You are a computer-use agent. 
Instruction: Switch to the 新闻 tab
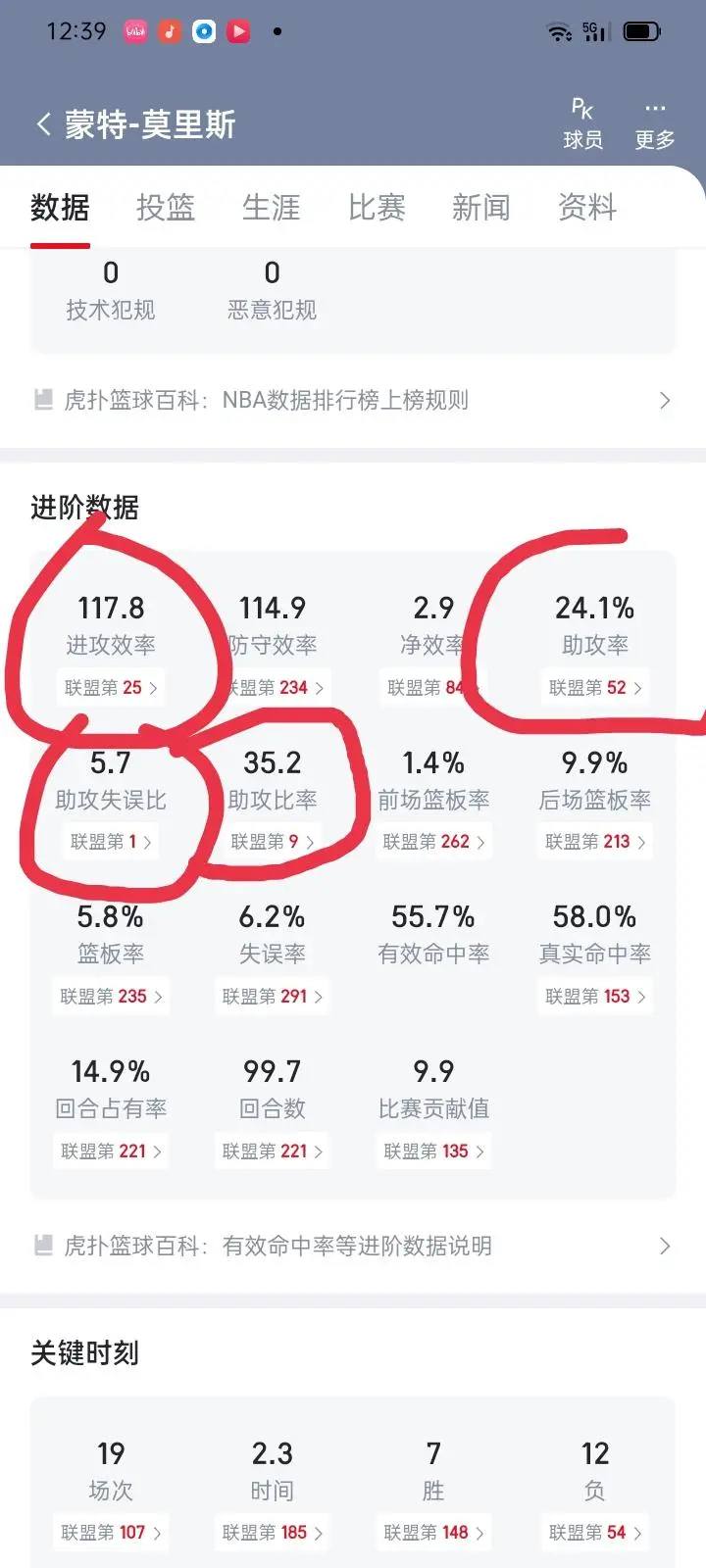481,207
